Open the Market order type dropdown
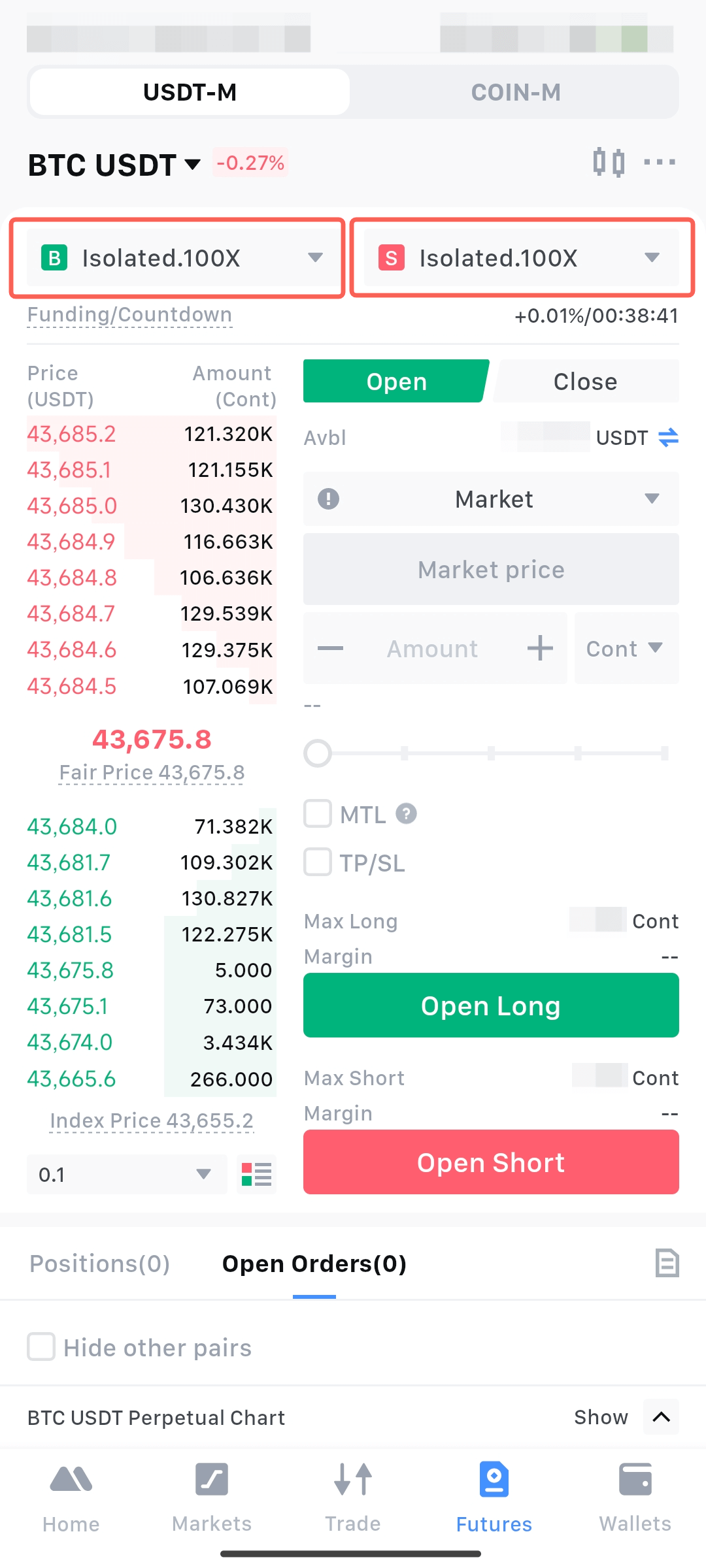Screen dimensions: 706x1568 (491, 499)
